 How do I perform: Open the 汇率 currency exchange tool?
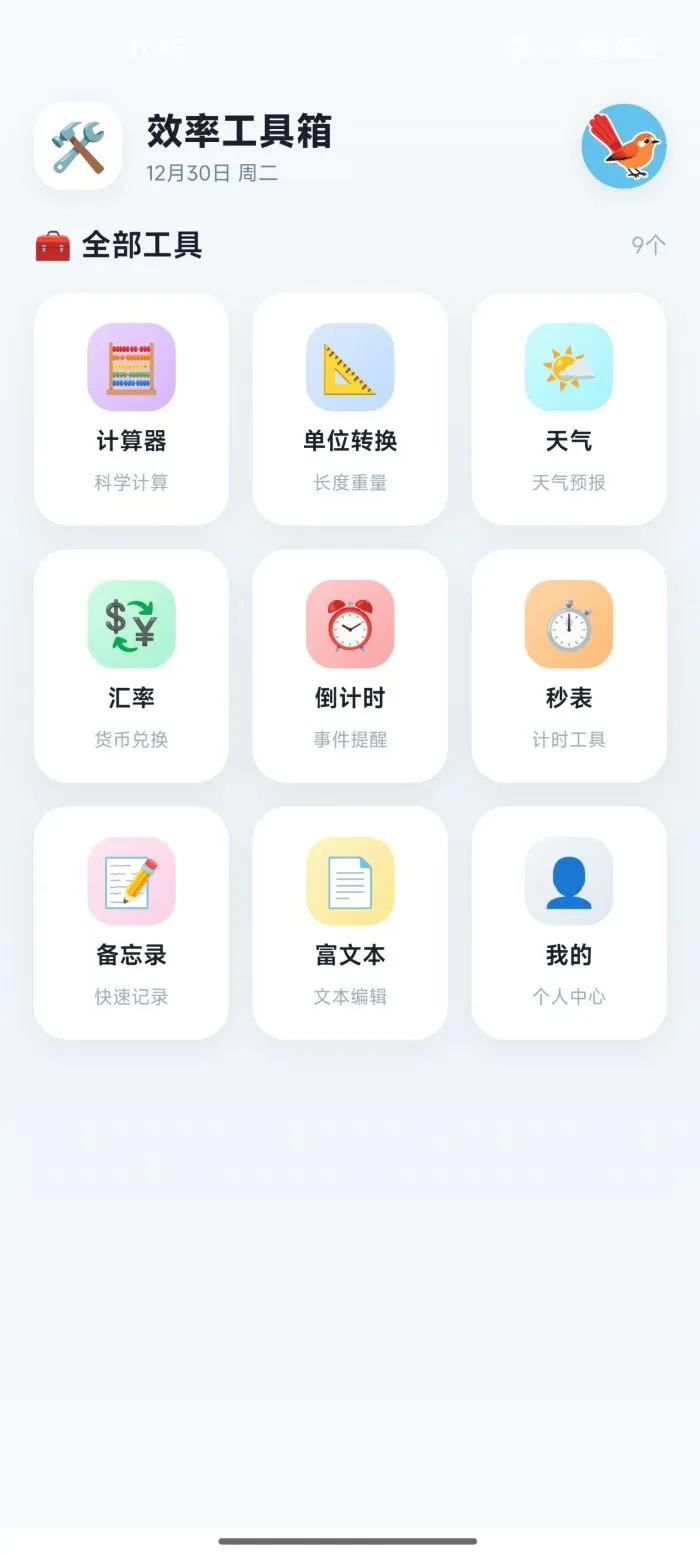(131, 665)
